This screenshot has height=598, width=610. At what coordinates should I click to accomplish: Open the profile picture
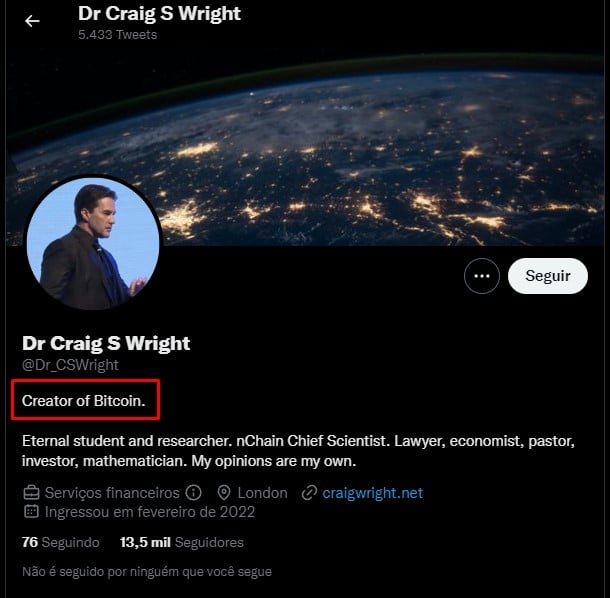pos(92,244)
